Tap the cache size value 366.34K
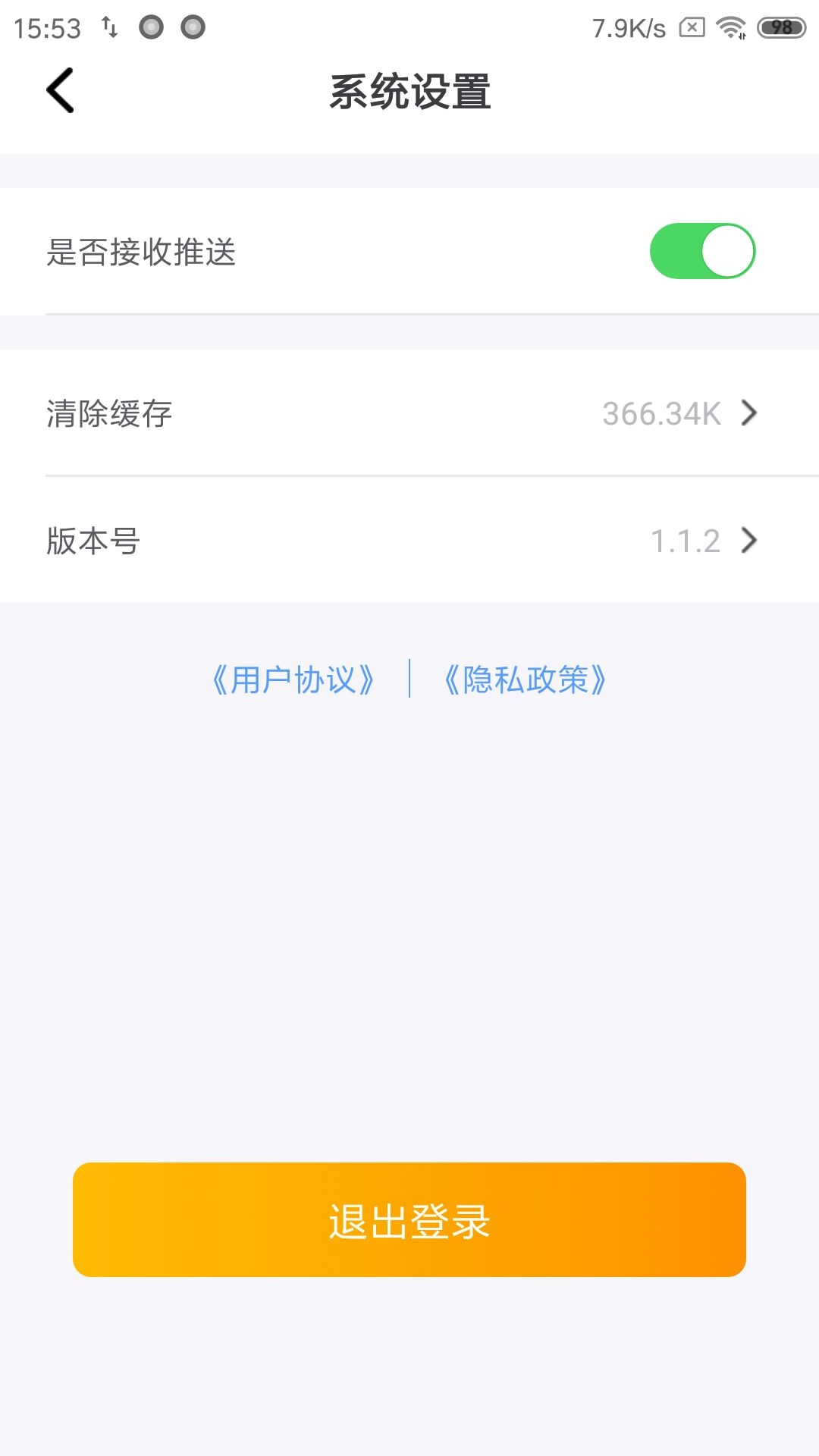This screenshot has height=1456, width=819. 660,414
